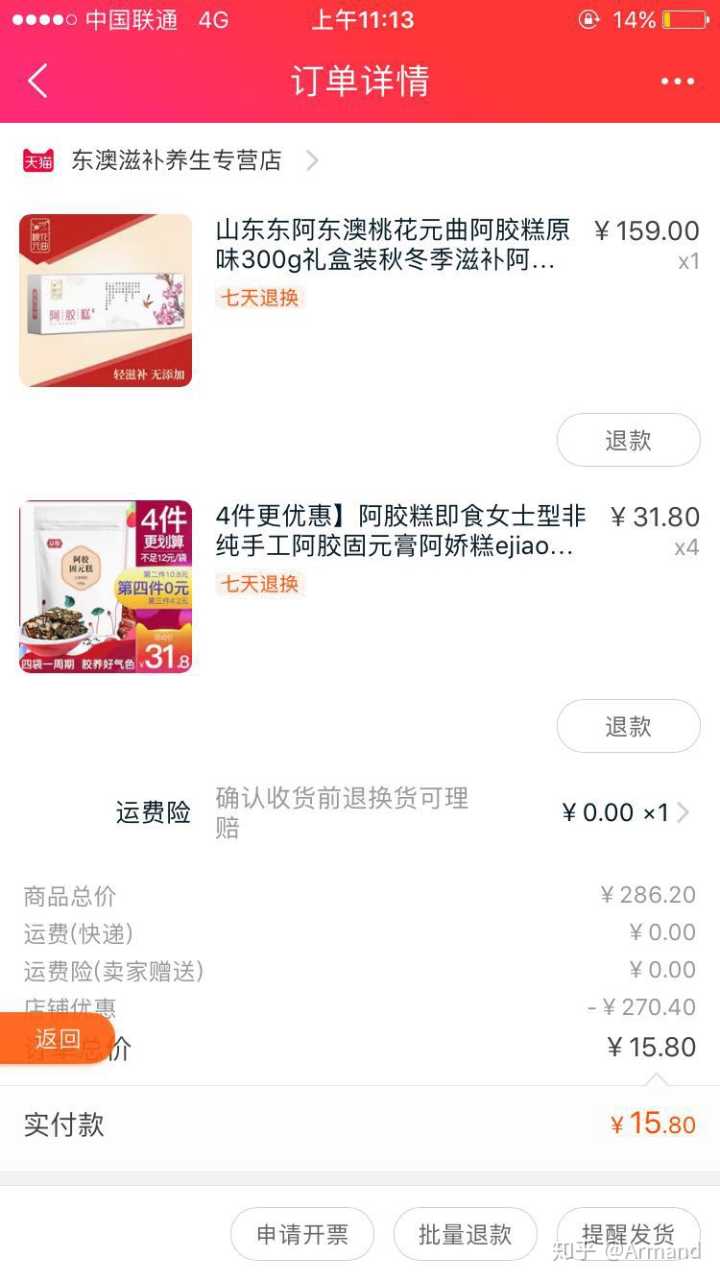Screen dimensions: 720x1281
Task: Open the 桃花元曲阿胶糕 product image
Action: click(106, 301)
